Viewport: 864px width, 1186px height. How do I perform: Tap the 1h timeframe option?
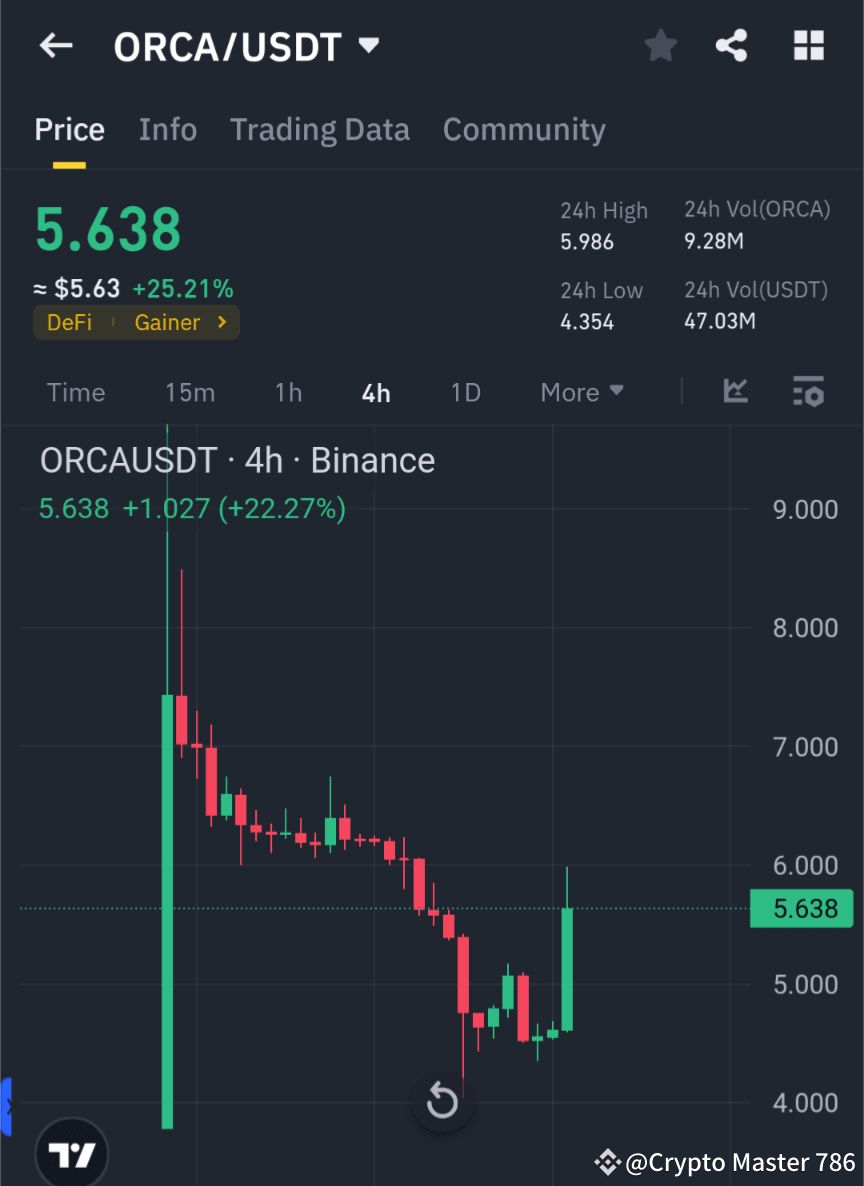pos(288,392)
